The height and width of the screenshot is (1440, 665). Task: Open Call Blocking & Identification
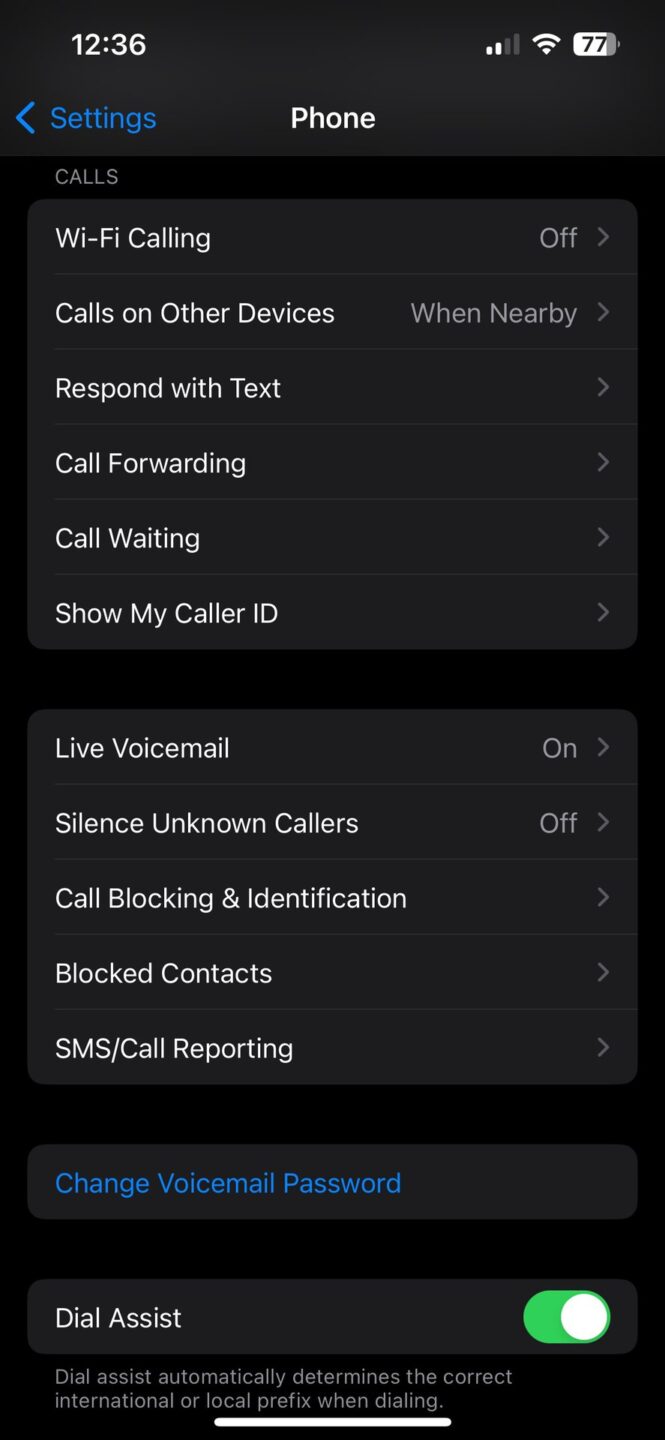[332, 898]
